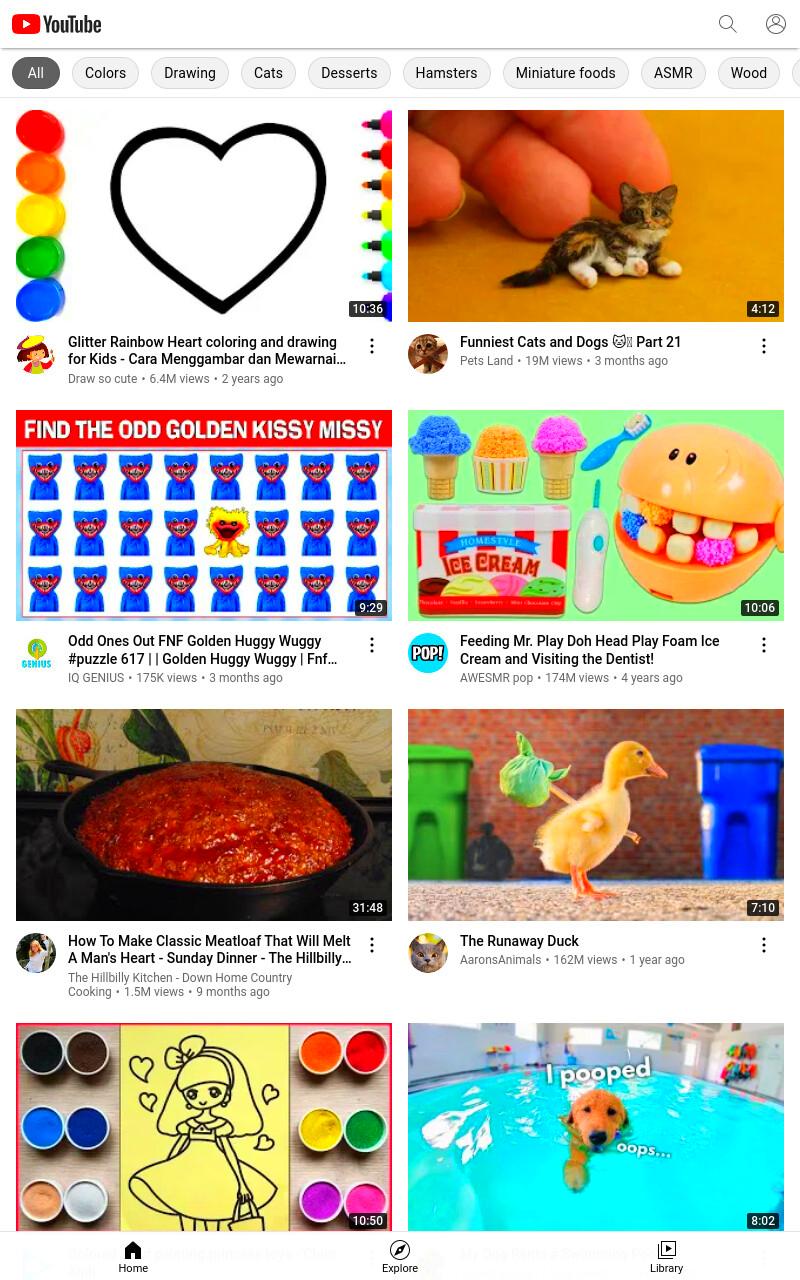Image resolution: width=800 pixels, height=1280 pixels.
Task: Play Feeding Mr. Play Doh Head video
Action: click(596, 515)
